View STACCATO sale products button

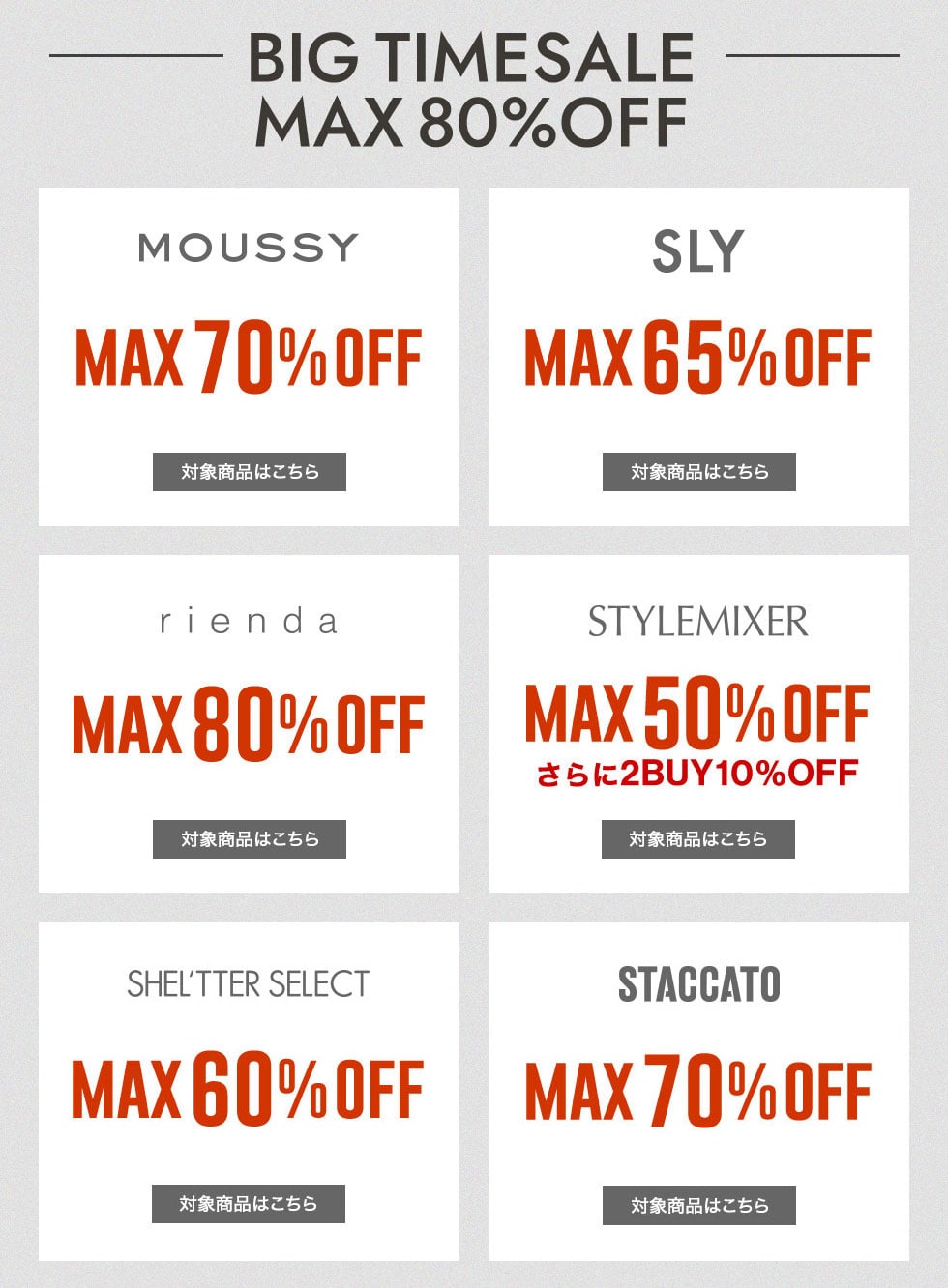pyautogui.click(x=698, y=1206)
